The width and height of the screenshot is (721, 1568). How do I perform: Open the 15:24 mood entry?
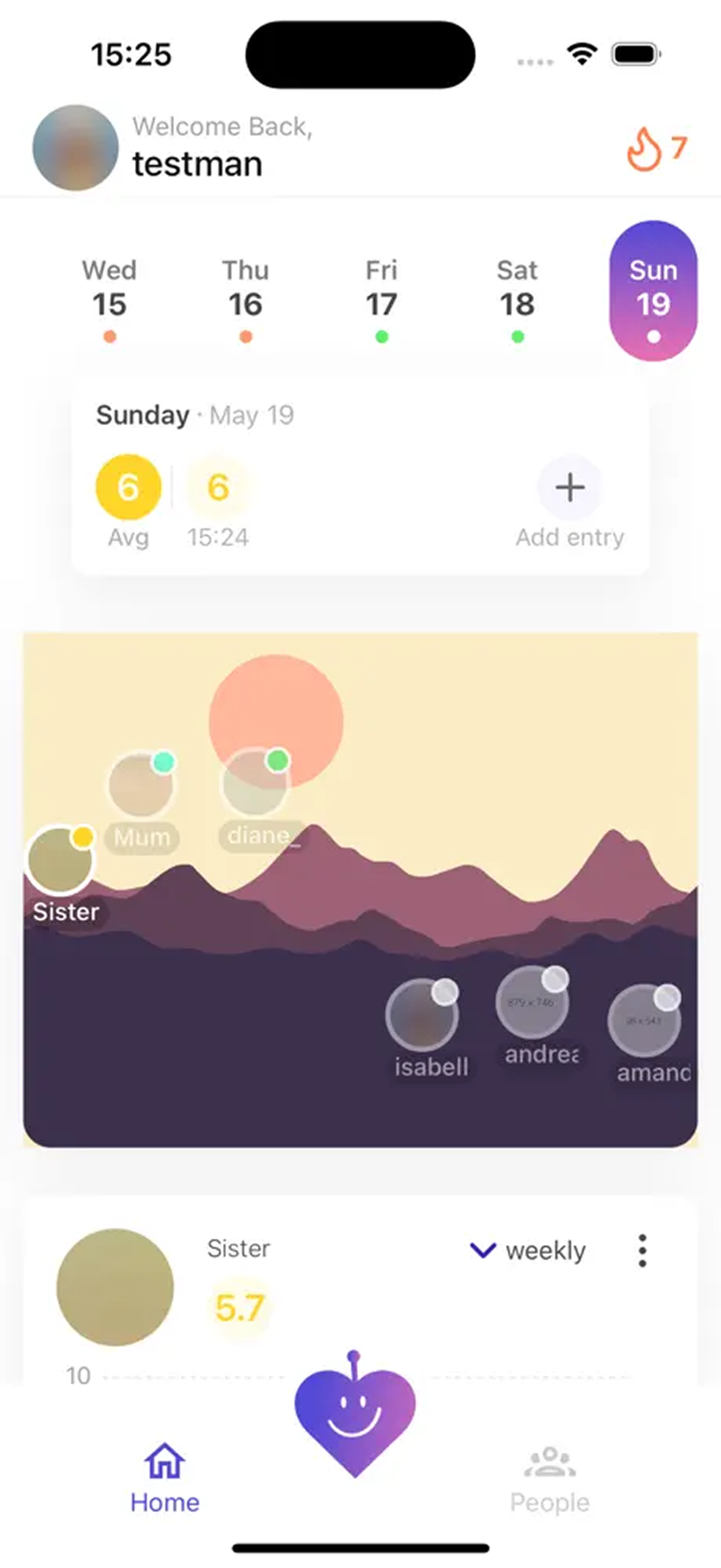coord(218,487)
